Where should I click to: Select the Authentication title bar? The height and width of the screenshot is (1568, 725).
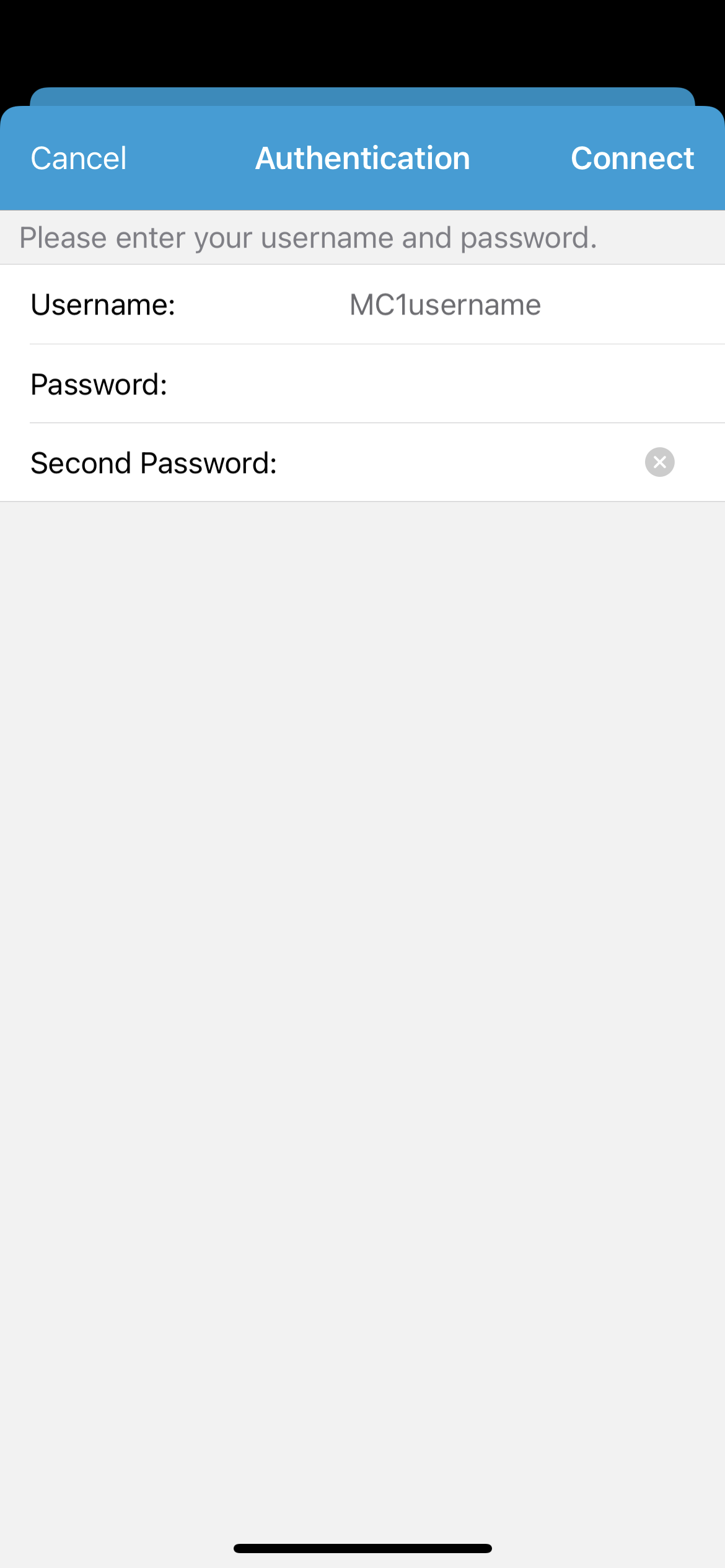(x=362, y=158)
